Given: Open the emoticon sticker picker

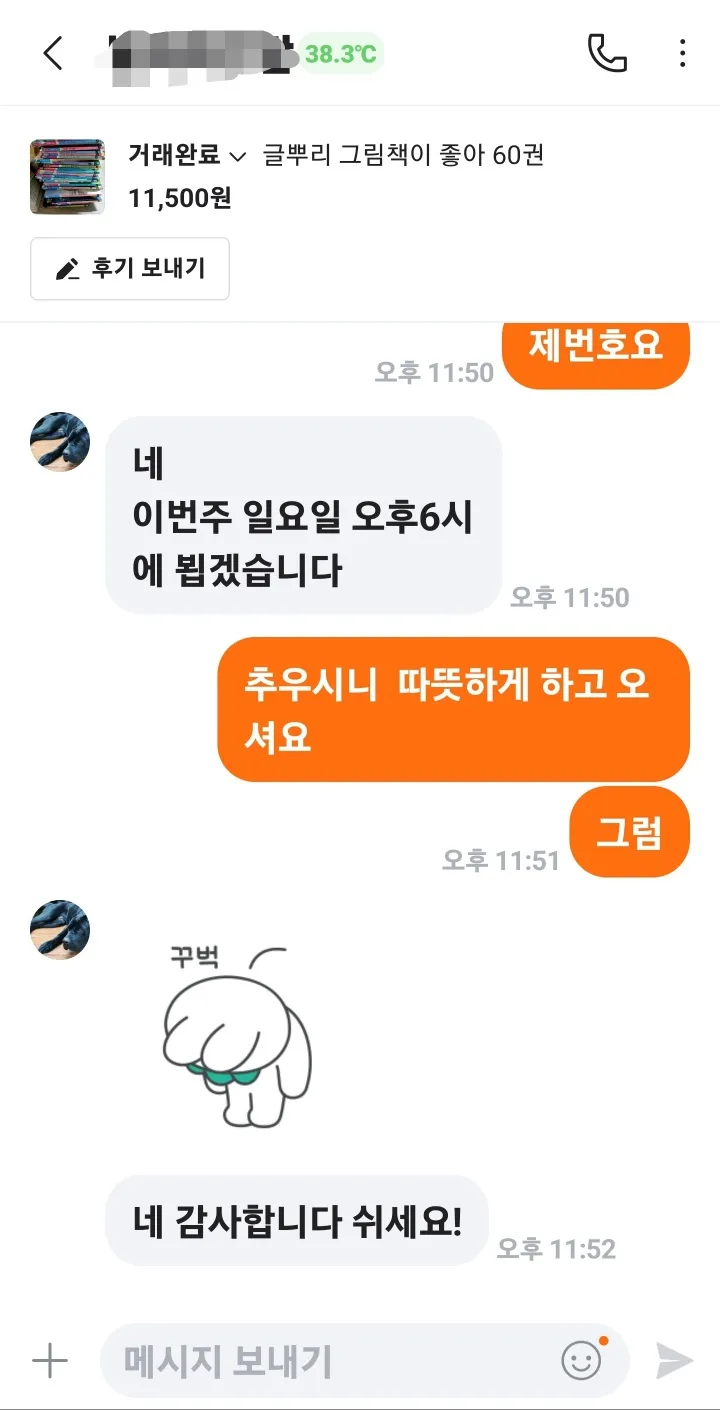Looking at the screenshot, I should 582,1359.
